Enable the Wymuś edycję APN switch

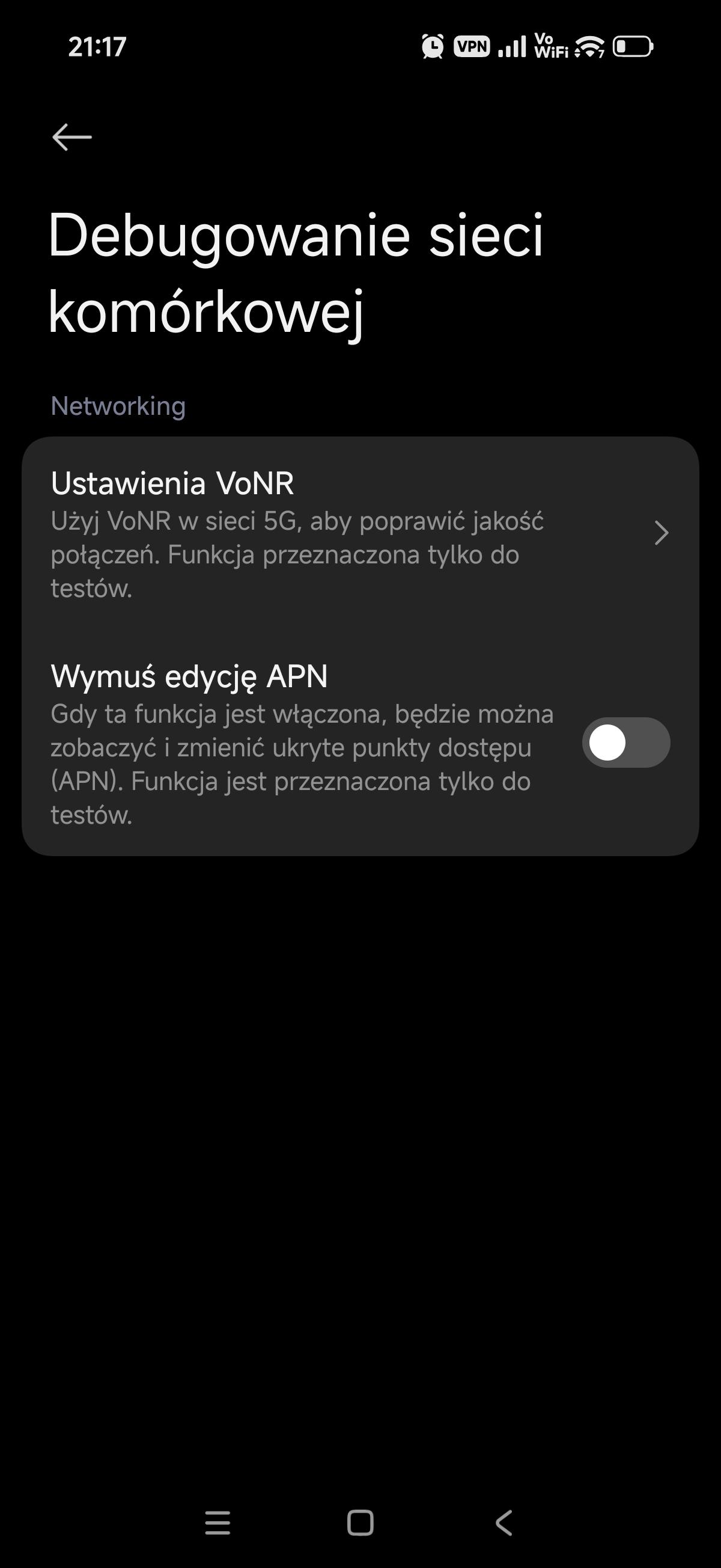coord(625,743)
